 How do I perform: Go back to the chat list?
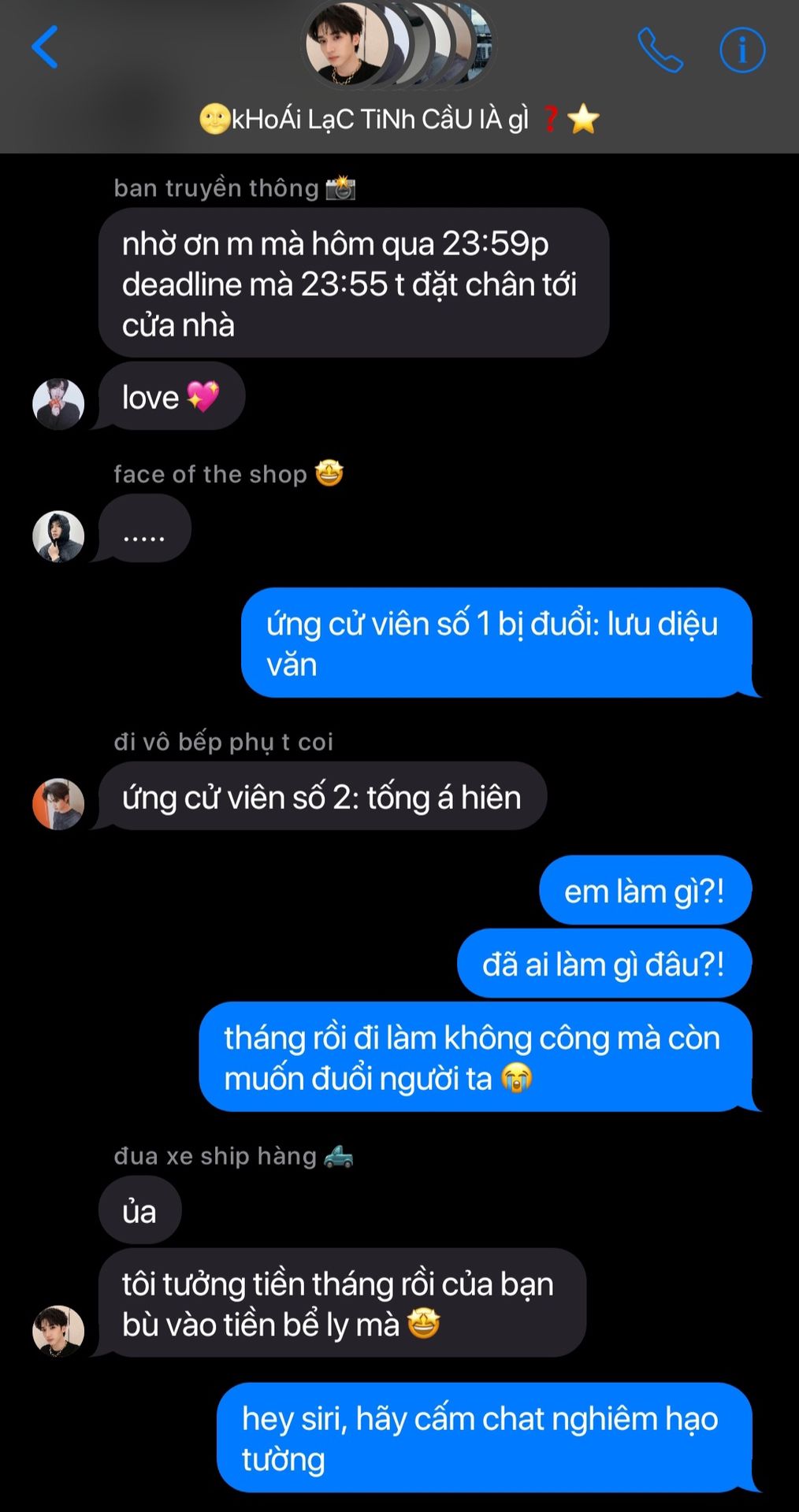point(45,47)
